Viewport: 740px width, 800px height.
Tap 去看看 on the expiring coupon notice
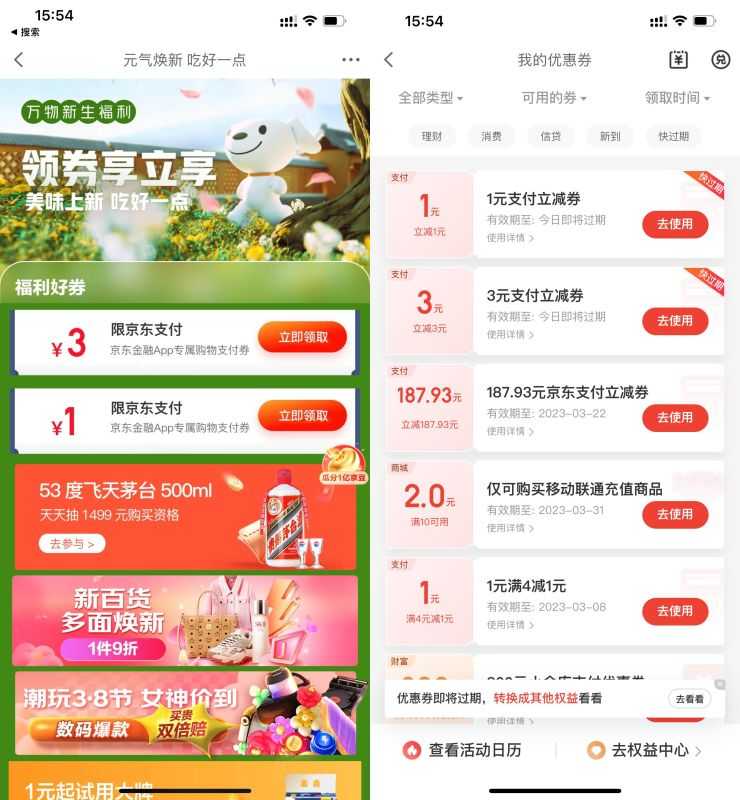point(689,699)
